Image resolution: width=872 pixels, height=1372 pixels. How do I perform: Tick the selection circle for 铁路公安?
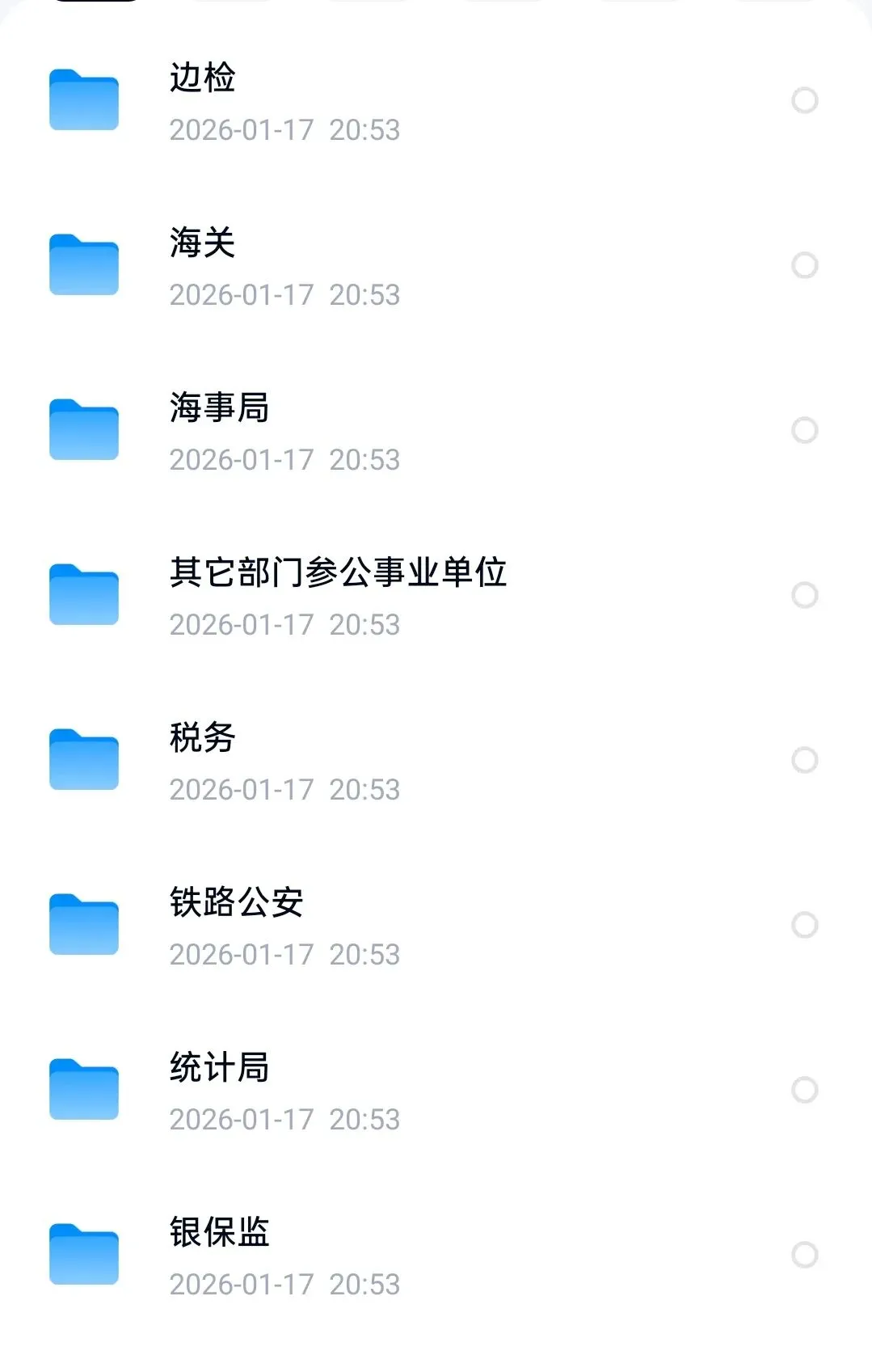tap(804, 925)
